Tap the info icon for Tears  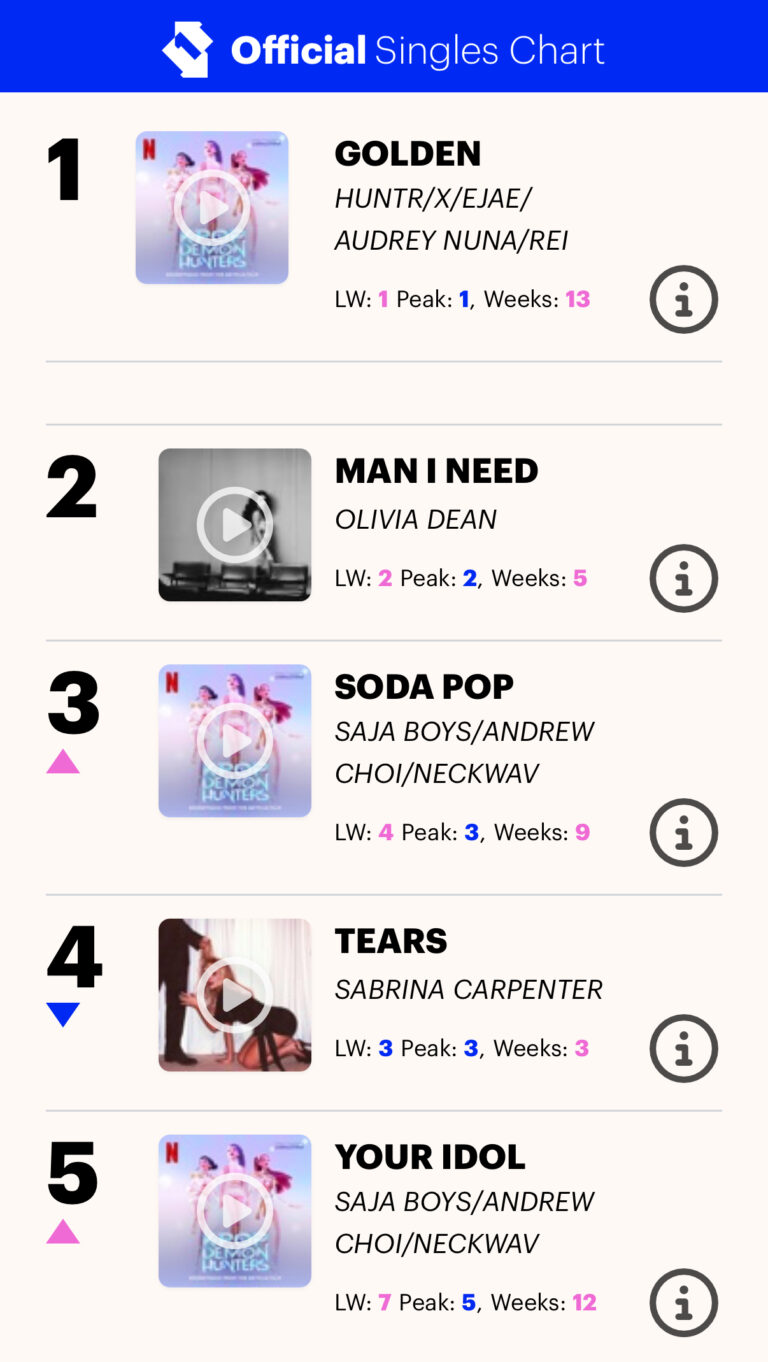pos(684,1048)
